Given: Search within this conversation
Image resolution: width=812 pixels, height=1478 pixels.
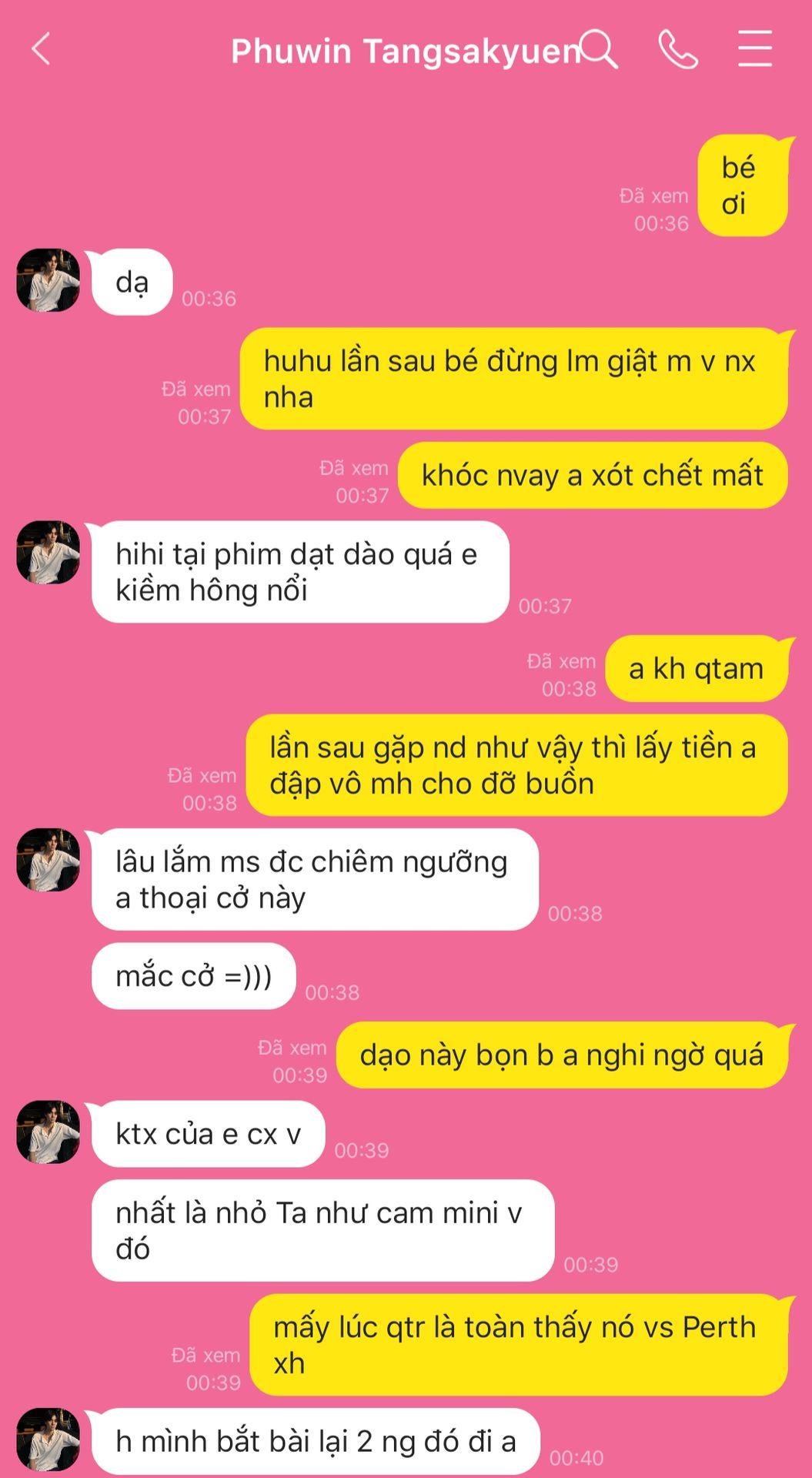Looking at the screenshot, I should point(599,49).
